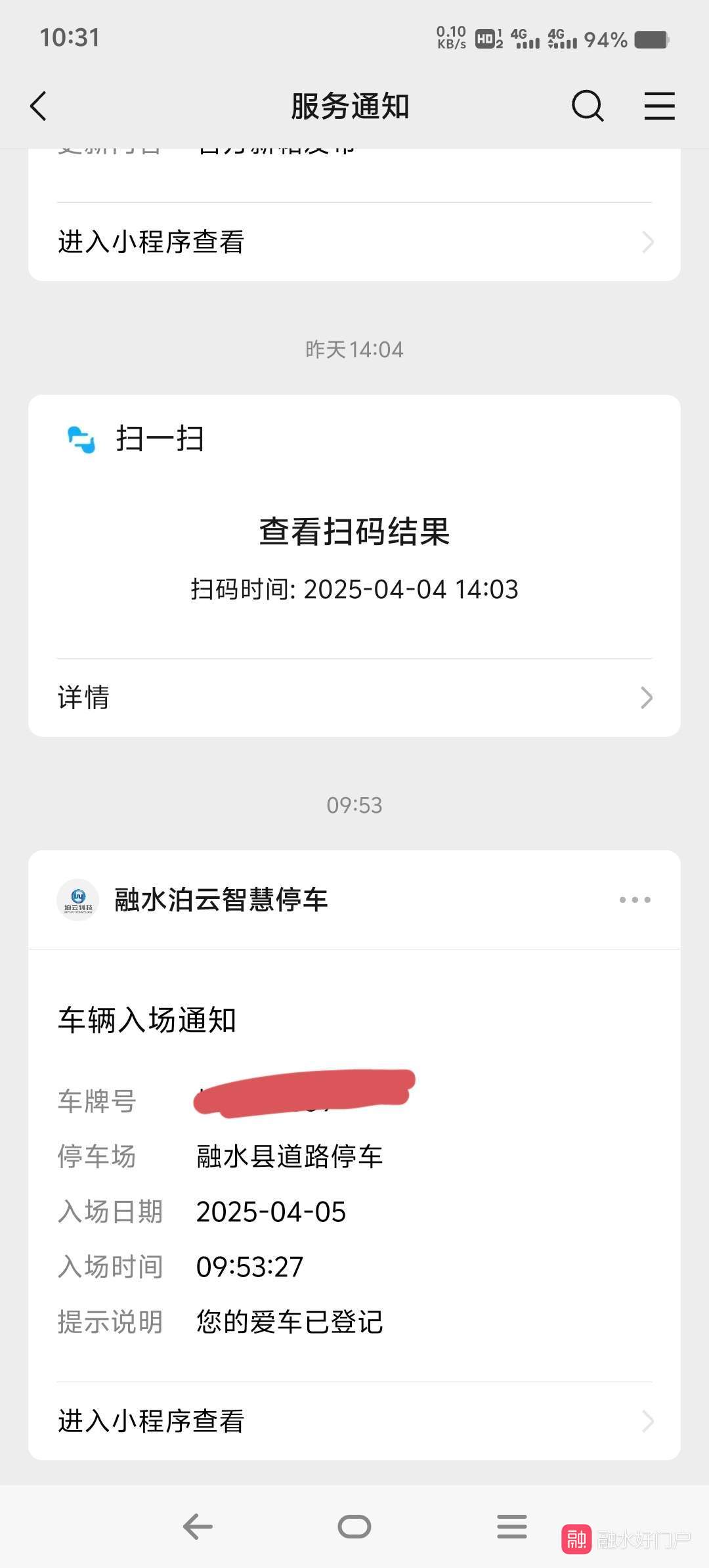The width and height of the screenshot is (709, 1568).
Task: Tap the system home button
Action: tap(354, 1527)
